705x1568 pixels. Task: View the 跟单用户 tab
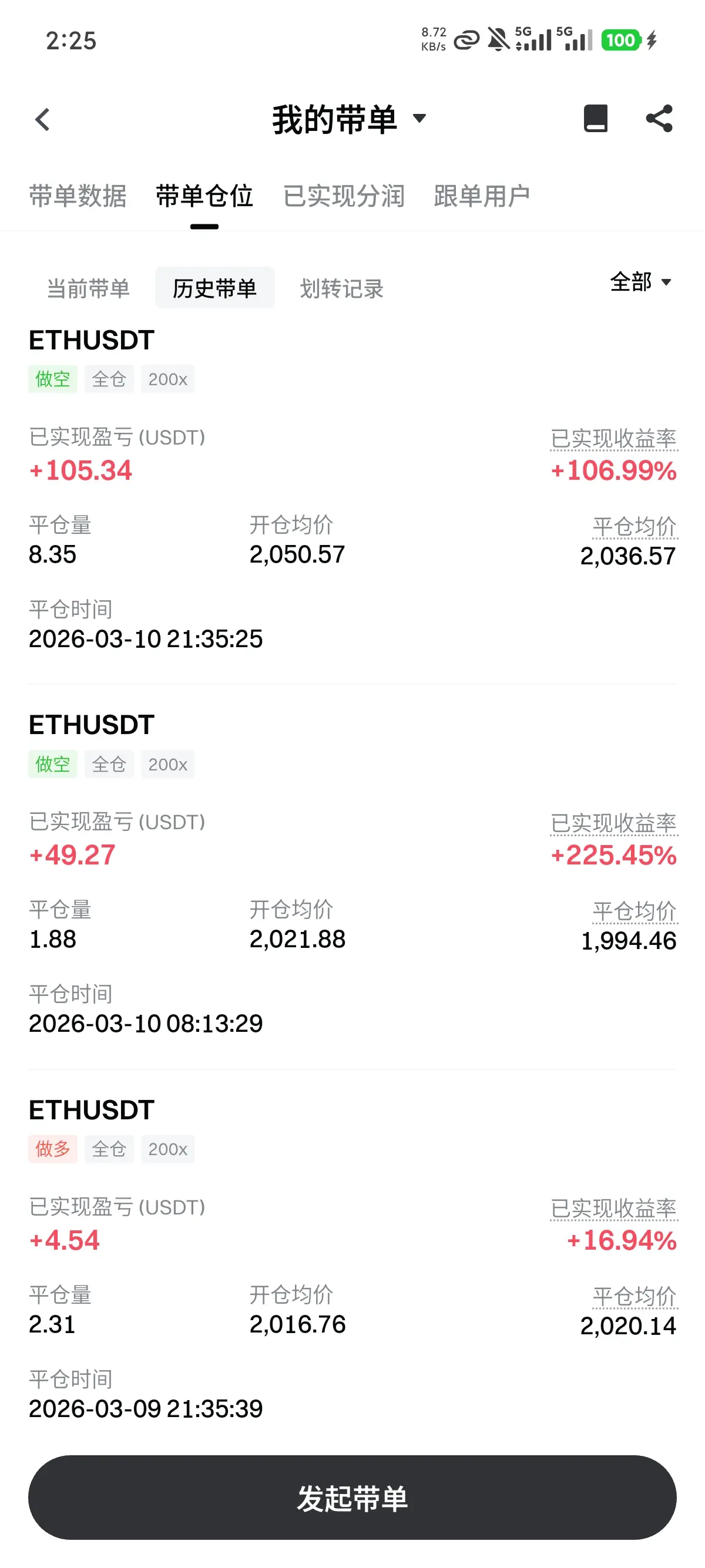[482, 196]
